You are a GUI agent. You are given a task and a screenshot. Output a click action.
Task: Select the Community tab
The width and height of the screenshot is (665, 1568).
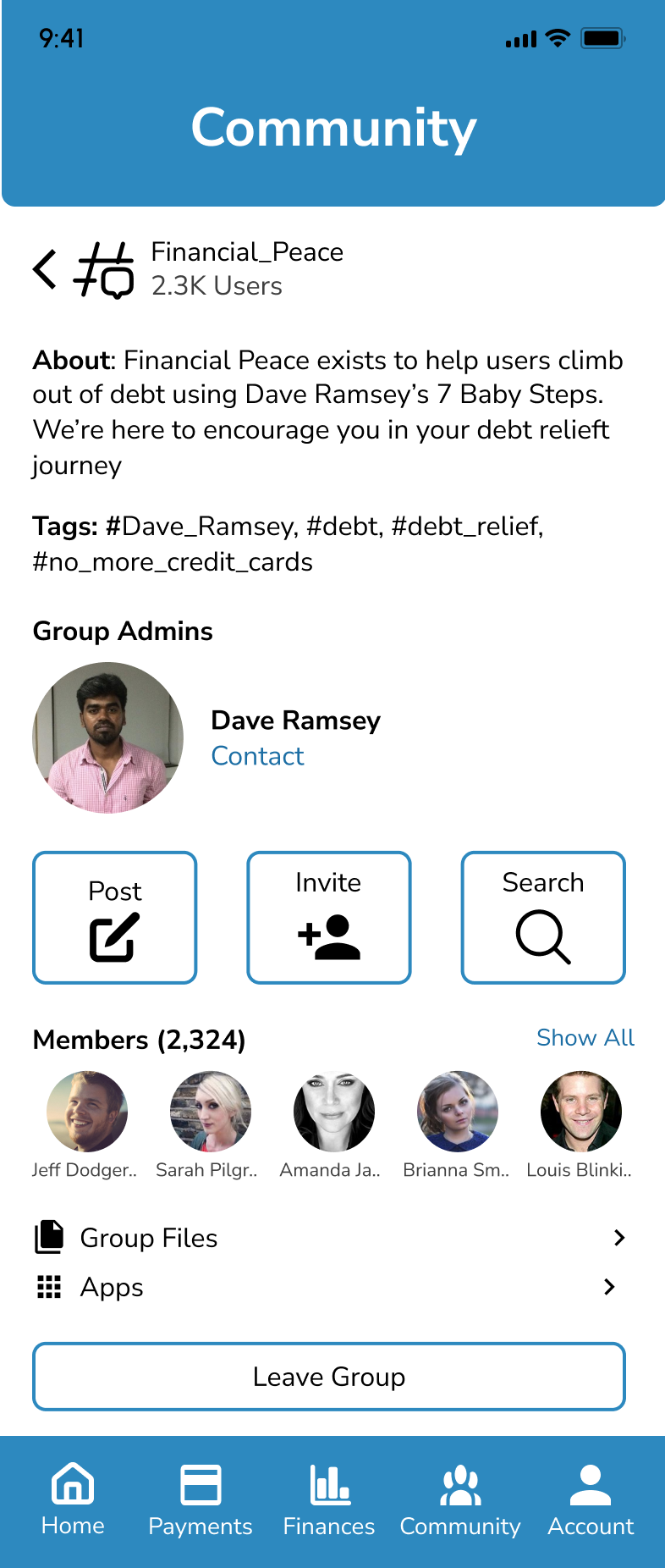(x=460, y=1500)
